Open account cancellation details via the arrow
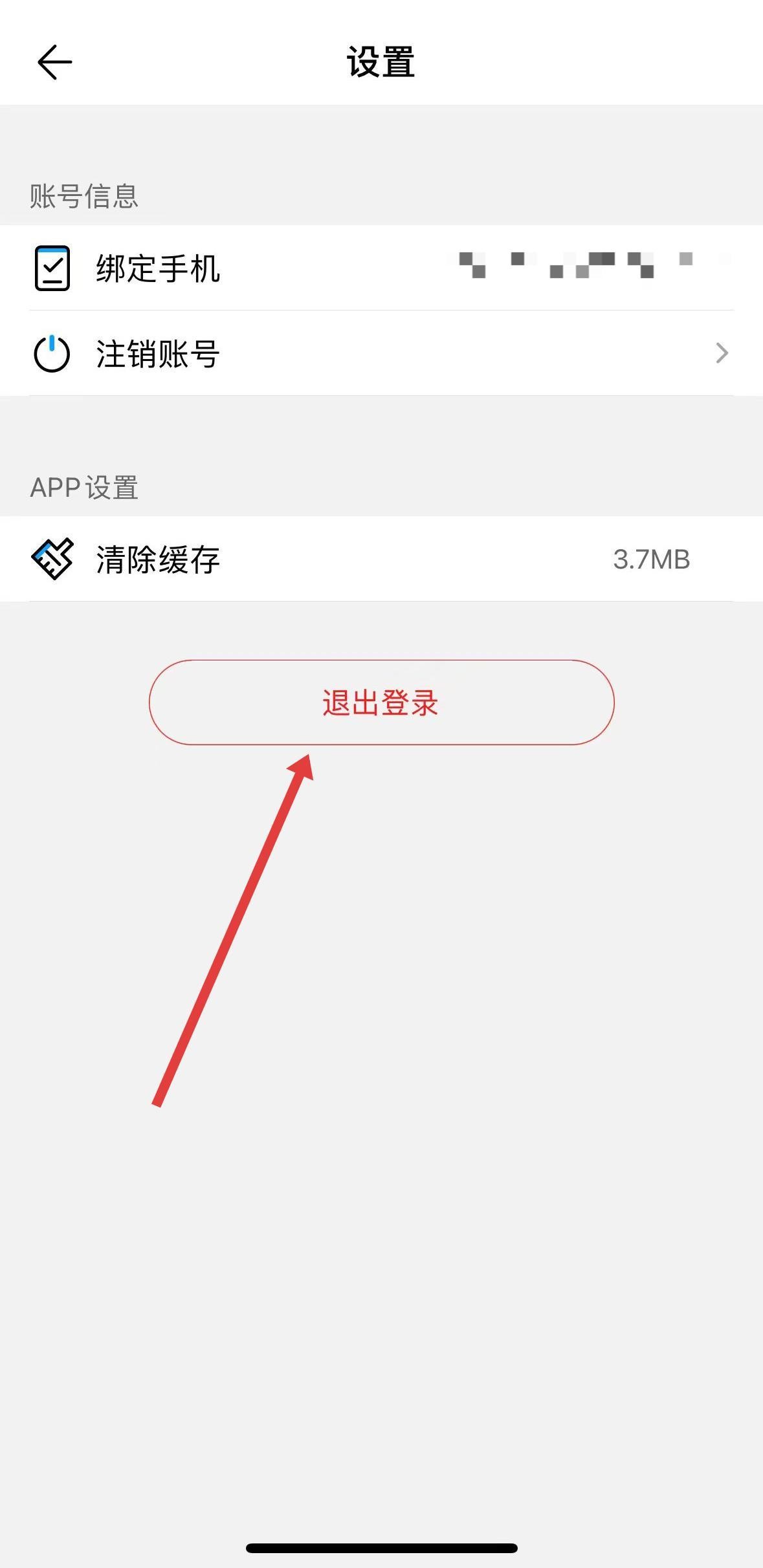 point(723,354)
